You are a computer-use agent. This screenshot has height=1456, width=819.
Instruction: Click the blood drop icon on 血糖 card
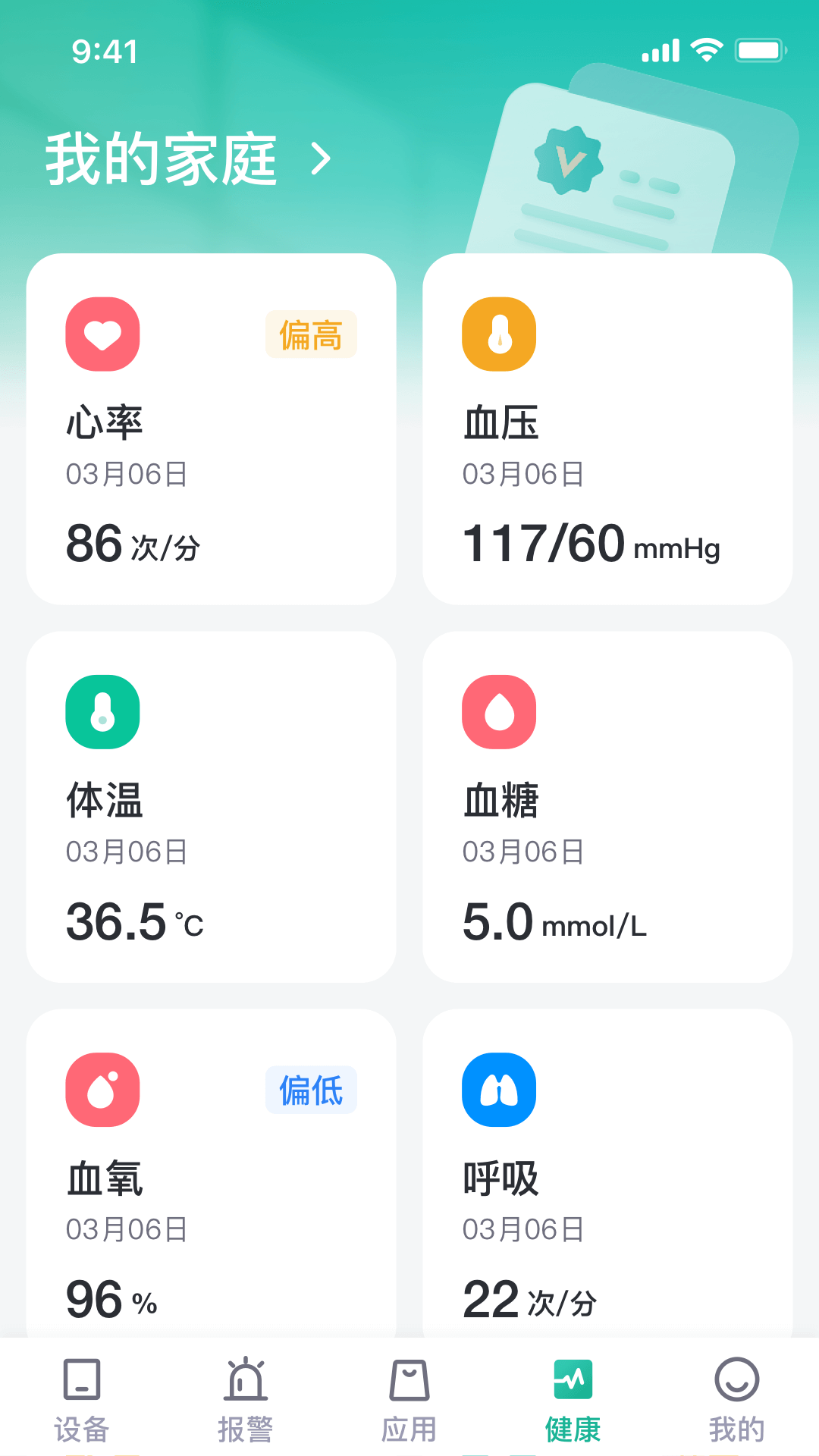tap(499, 712)
